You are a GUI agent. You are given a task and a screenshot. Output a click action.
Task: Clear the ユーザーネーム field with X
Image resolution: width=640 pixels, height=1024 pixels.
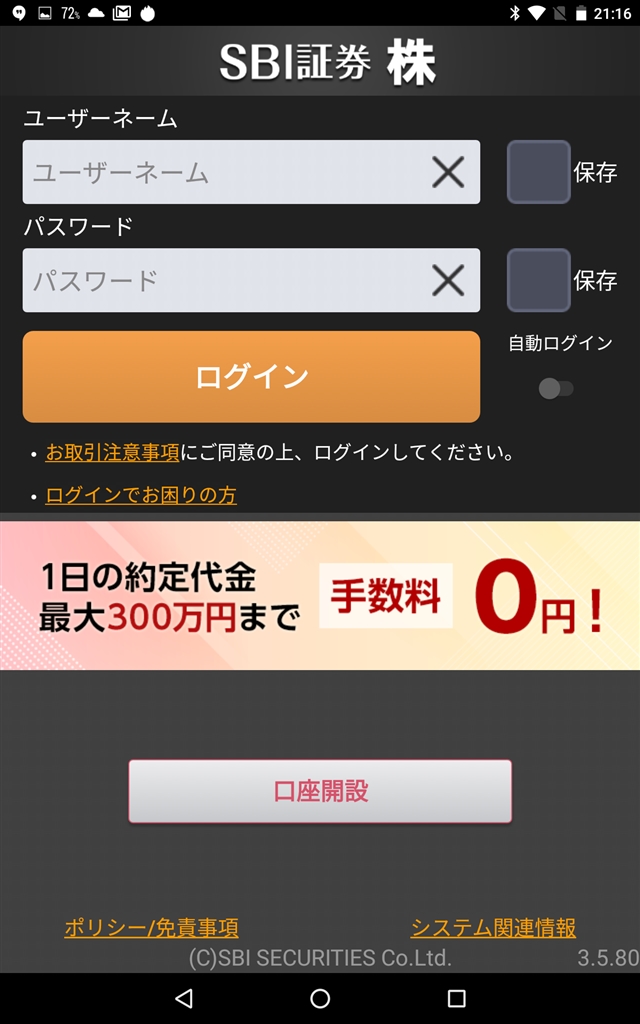(x=447, y=173)
